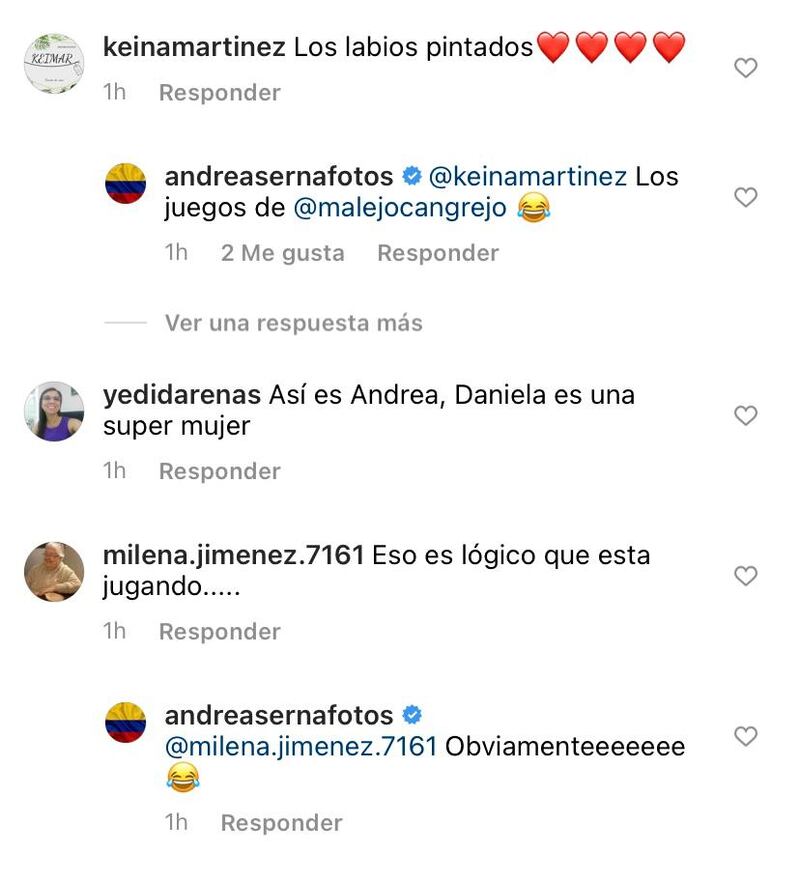Open yedidarenas' profile picture
Screen dimensions: 800x881
[x=54, y=411]
